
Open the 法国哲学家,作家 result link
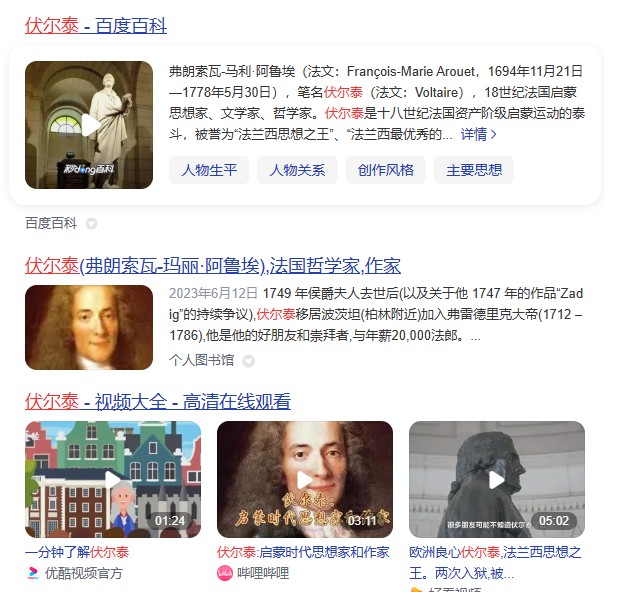tap(213, 266)
